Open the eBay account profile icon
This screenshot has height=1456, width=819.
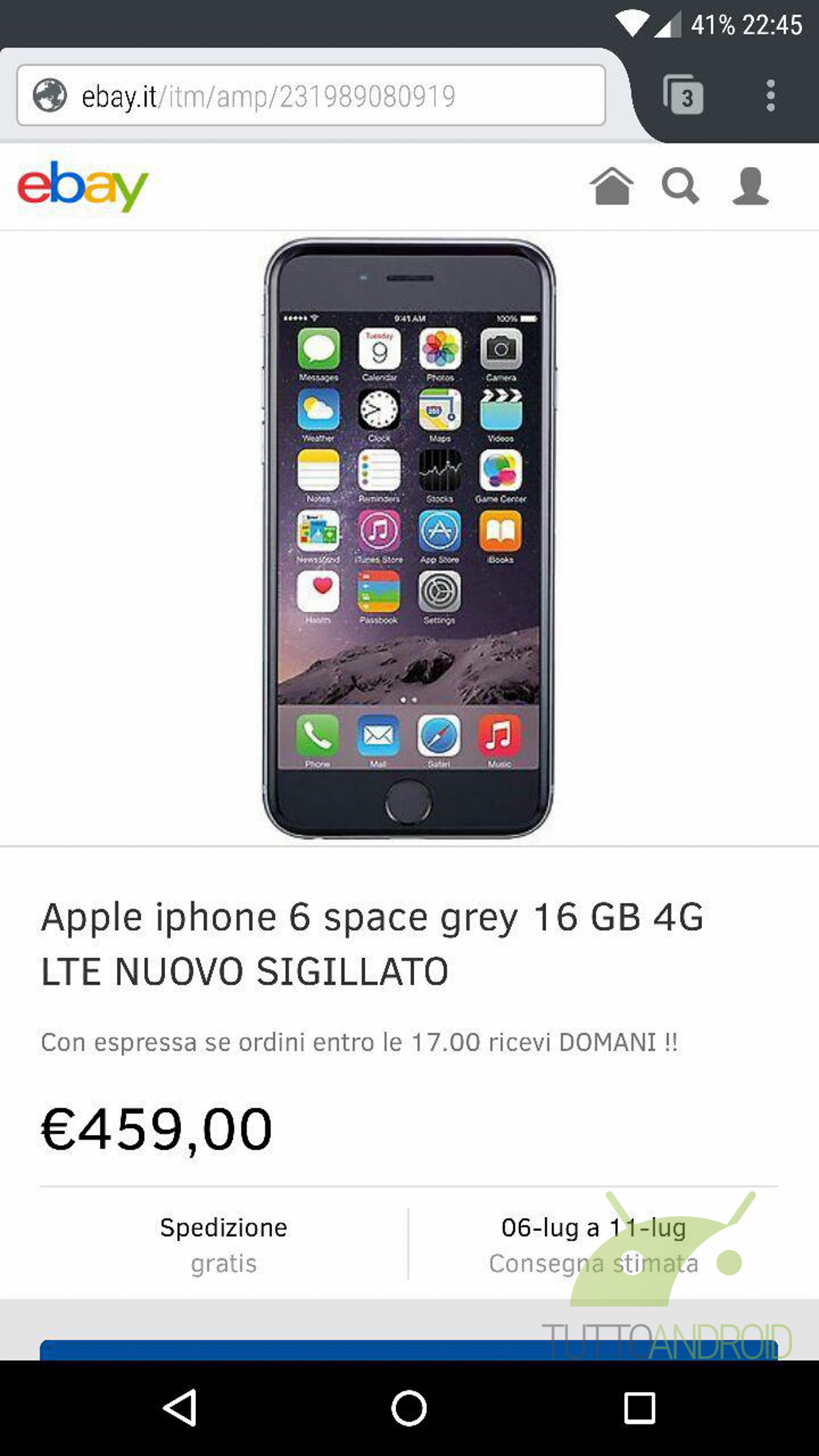coord(750,186)
